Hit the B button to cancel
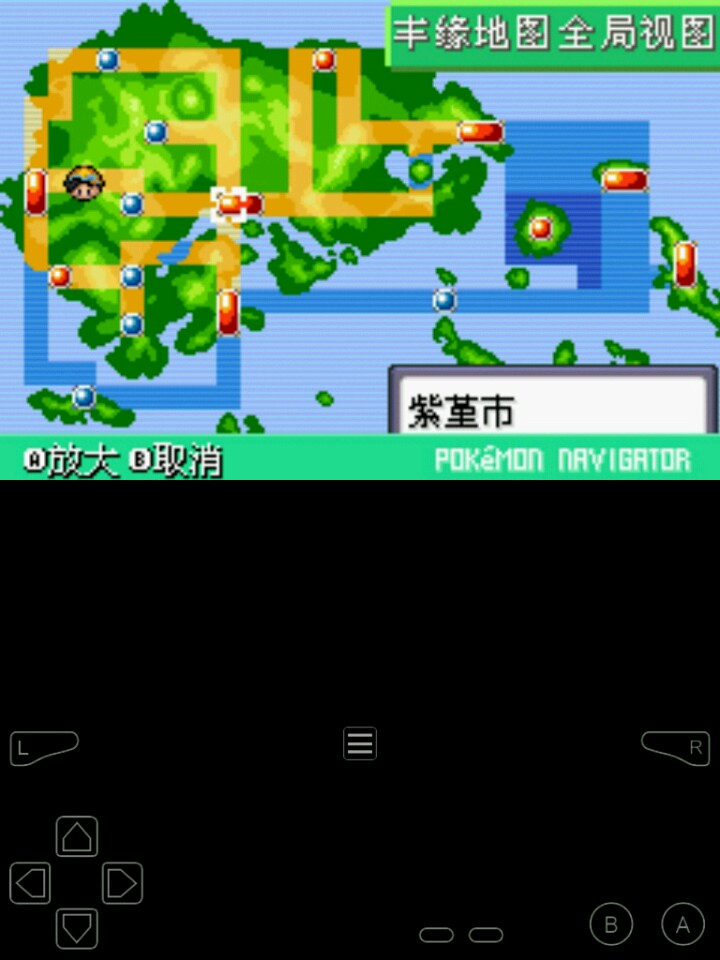The height and width of the screenshot is (960, 720). point(611,925)
